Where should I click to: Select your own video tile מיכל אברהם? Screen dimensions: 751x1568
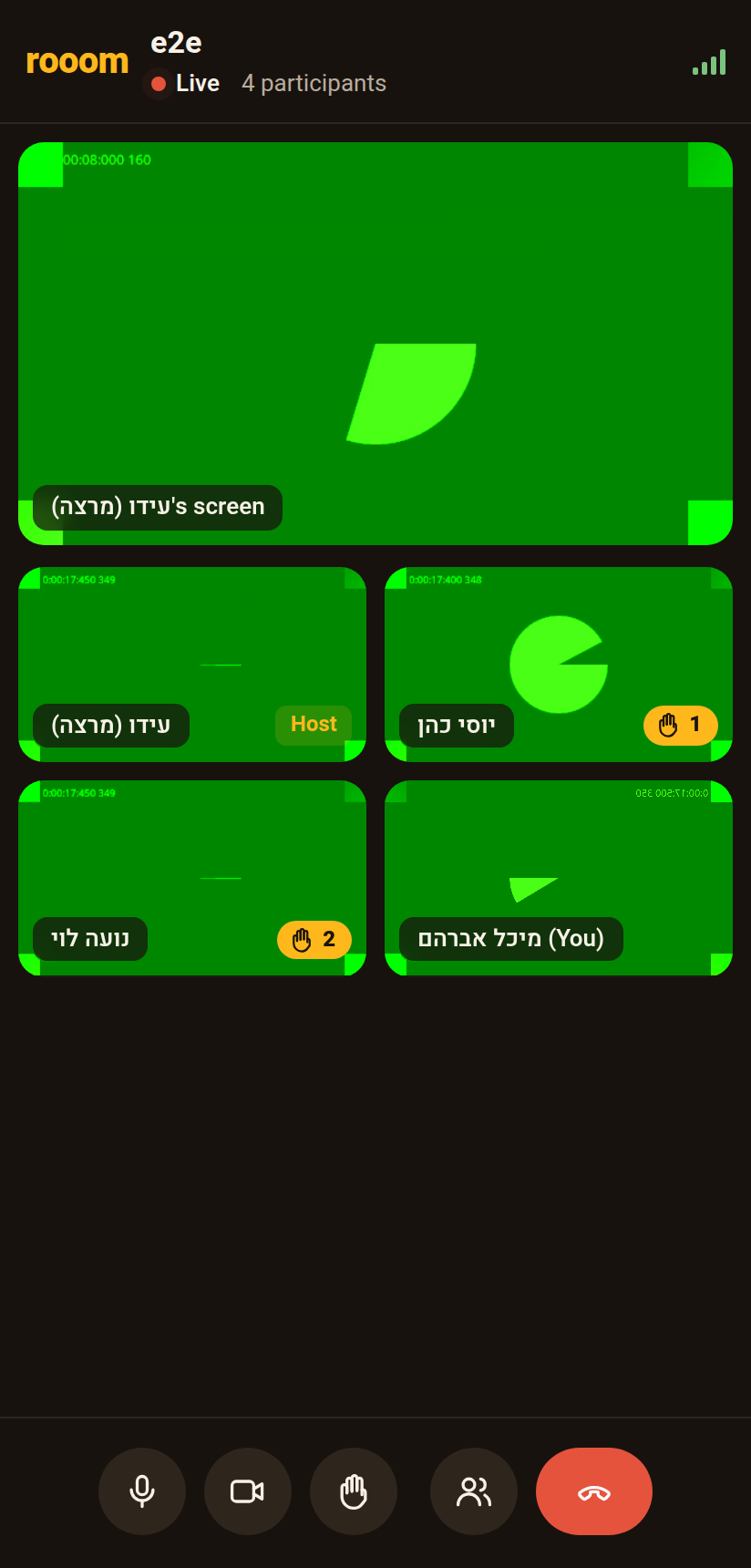coord(559,878)
